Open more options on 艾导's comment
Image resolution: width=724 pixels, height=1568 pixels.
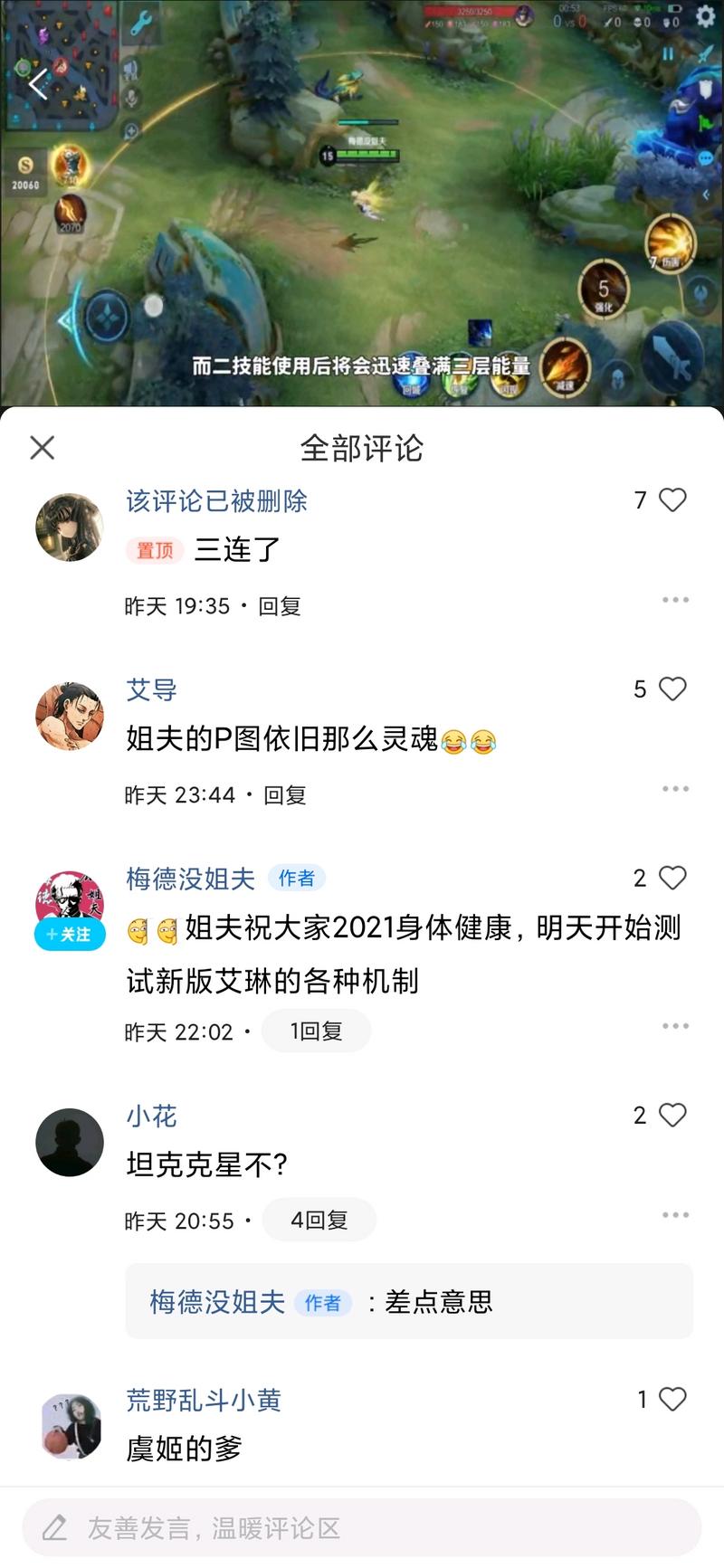(675, 789)
